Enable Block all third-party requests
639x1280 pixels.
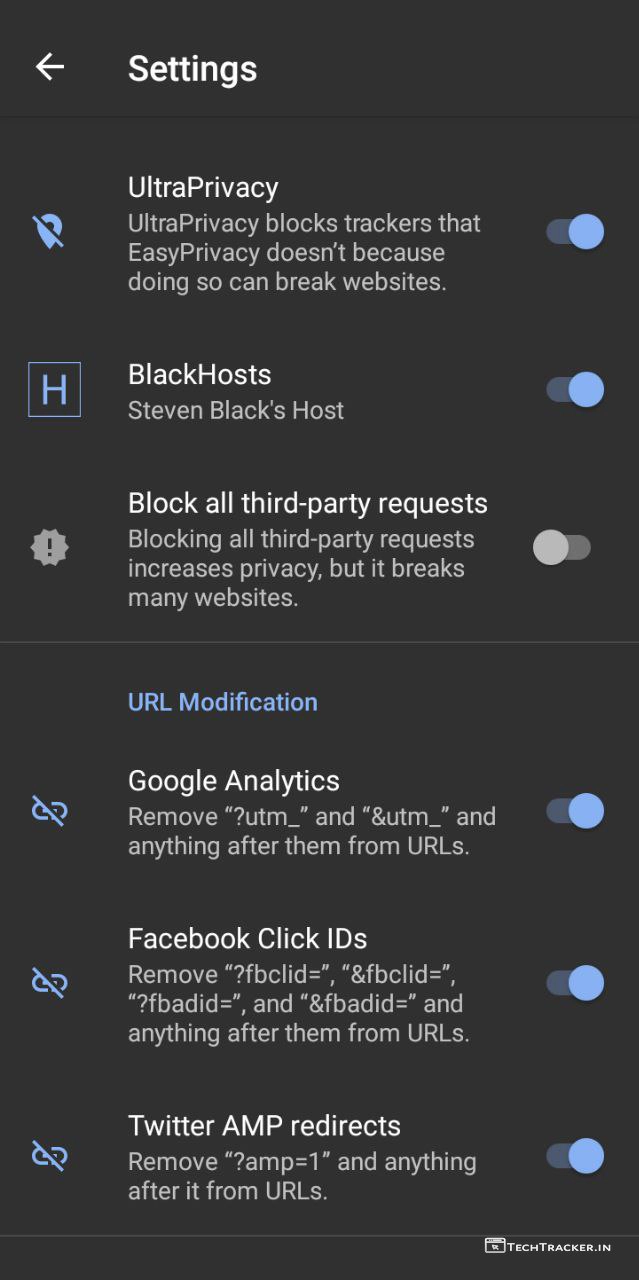coord(562,547)
